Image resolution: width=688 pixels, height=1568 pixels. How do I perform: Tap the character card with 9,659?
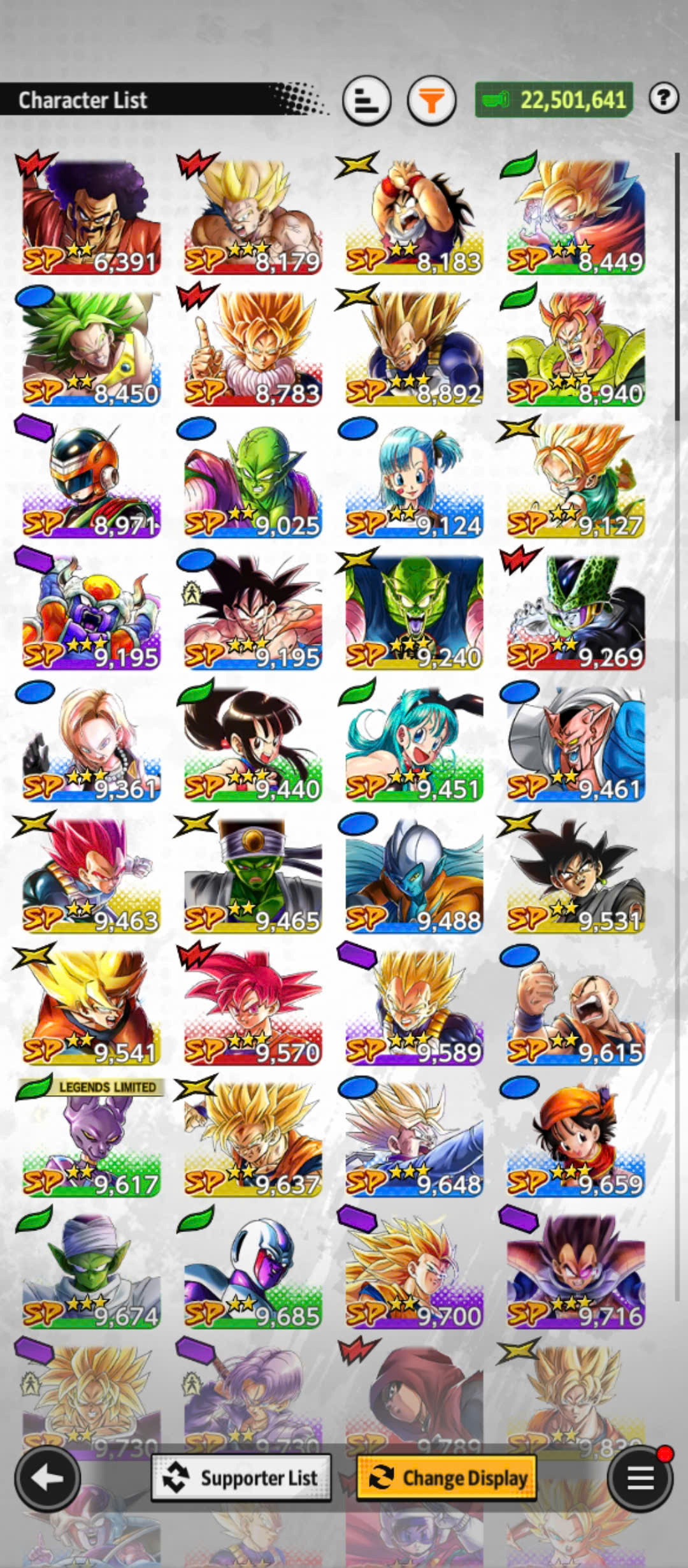click(575, 1137)
